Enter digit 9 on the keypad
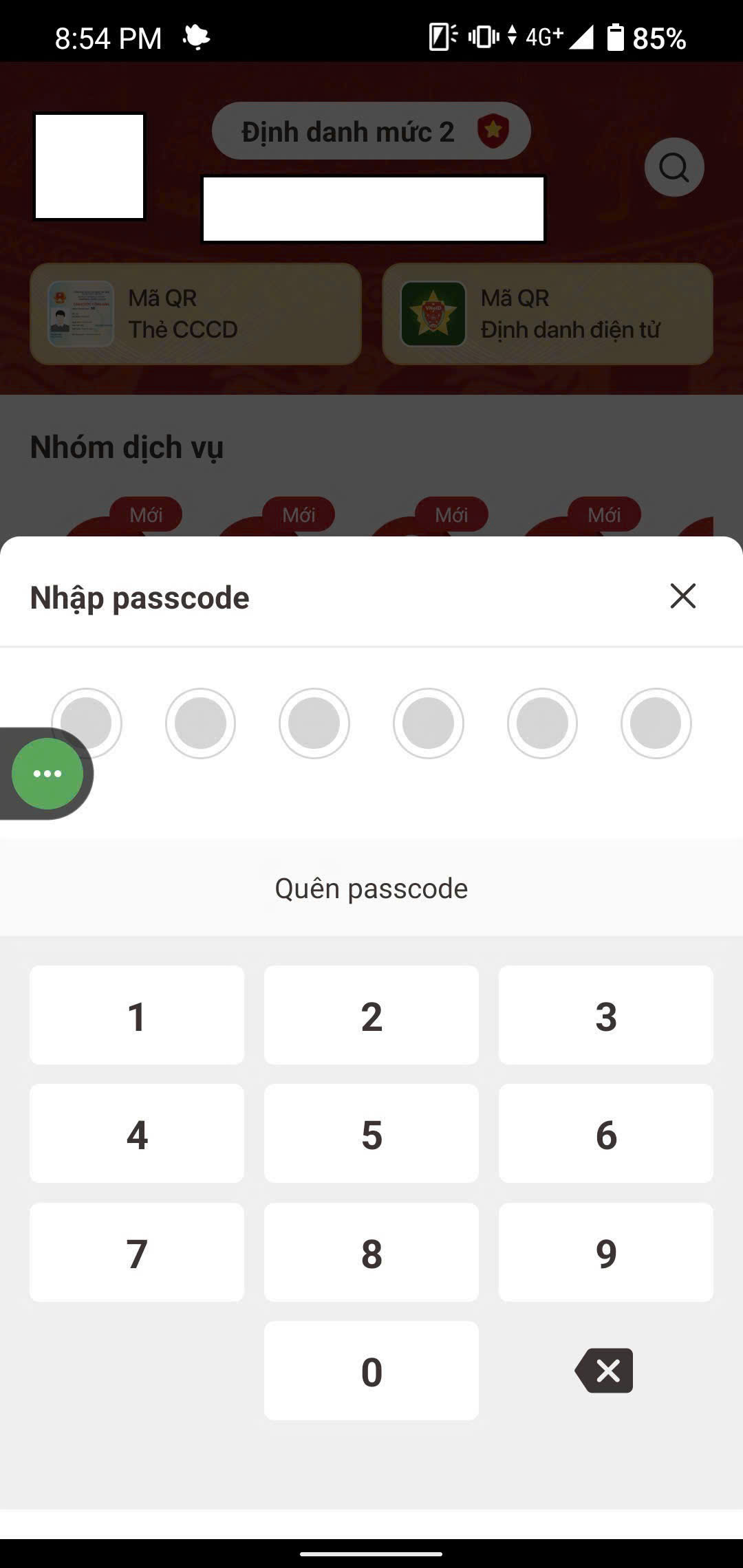The image size is (743, 1568). pos(605,1252)
